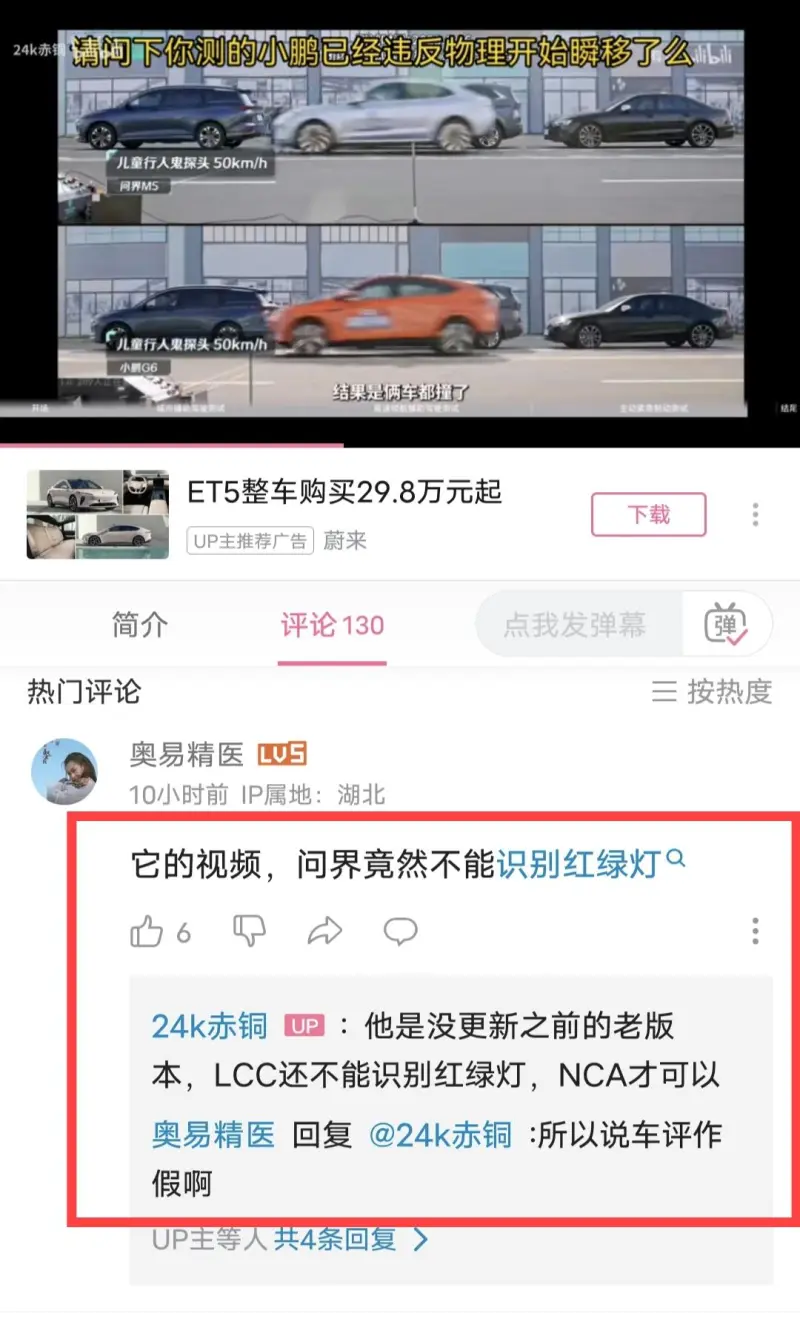This screenshot has height=1319, width=800.
Task: Open the 点我发弹幕 input field
Action: pos(575,625)
